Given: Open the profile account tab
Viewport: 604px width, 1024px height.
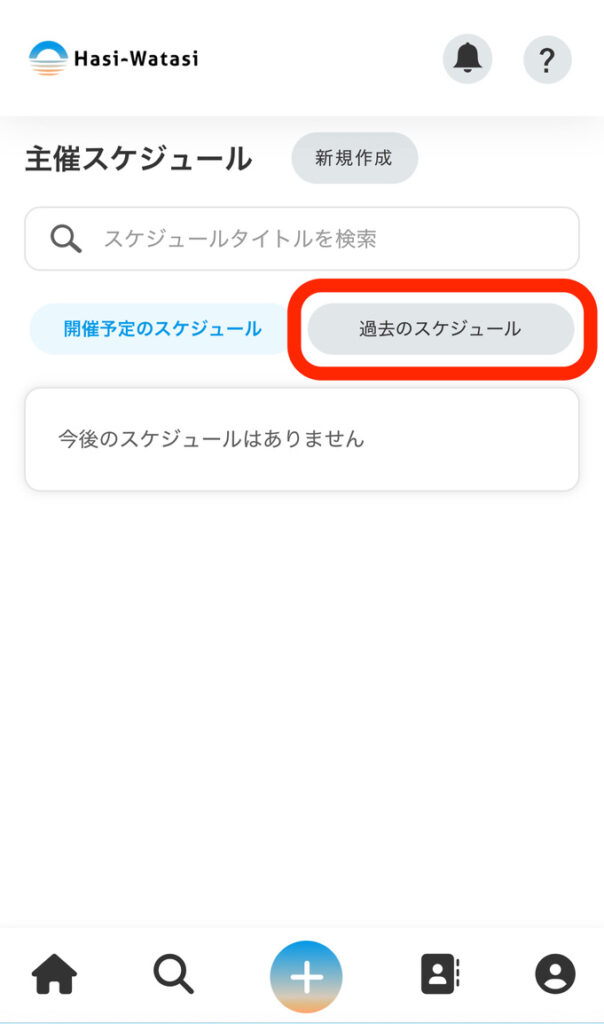Looking at the screenshot, I should (555, 974).
